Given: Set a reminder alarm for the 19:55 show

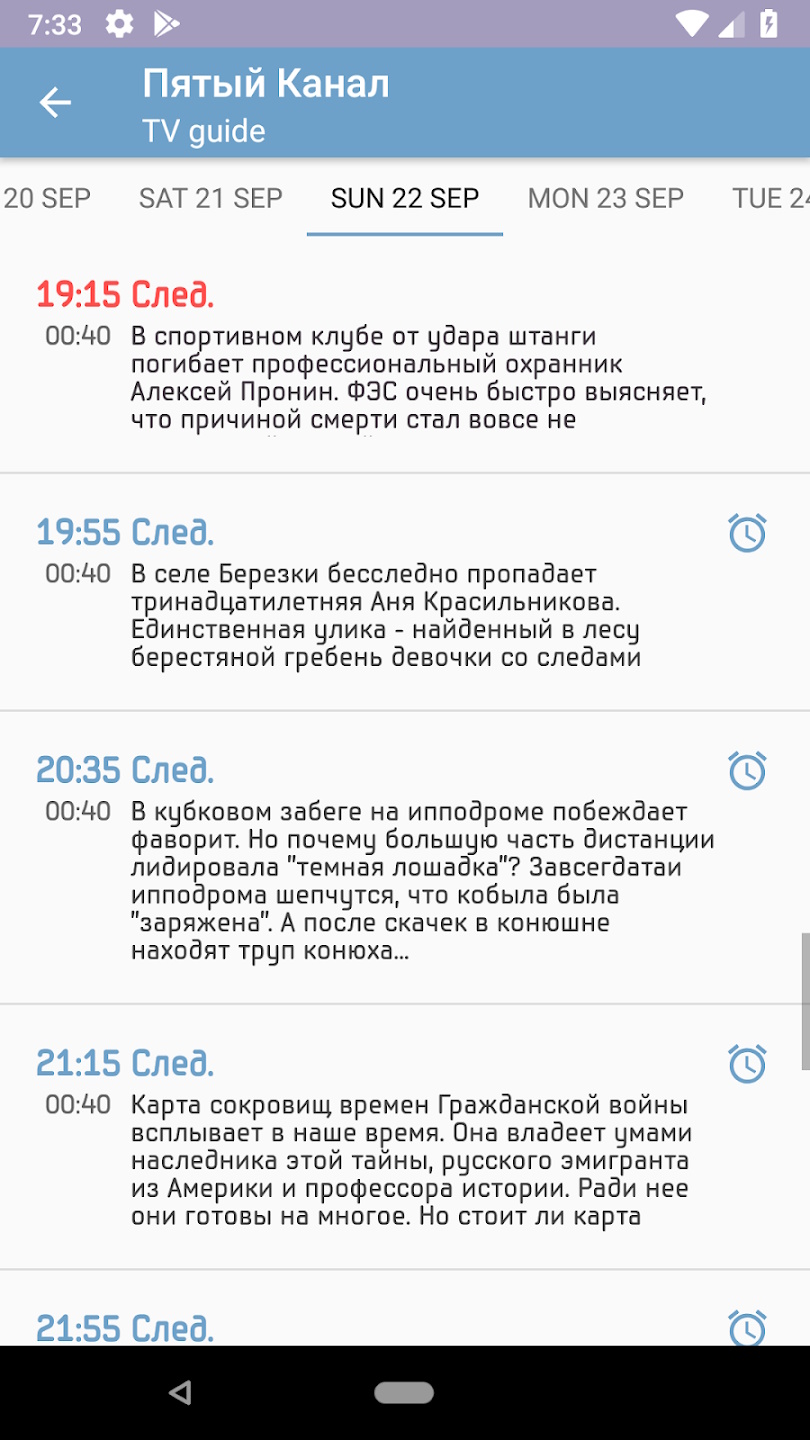Looking at the screenshot, I should coord(747,533).
